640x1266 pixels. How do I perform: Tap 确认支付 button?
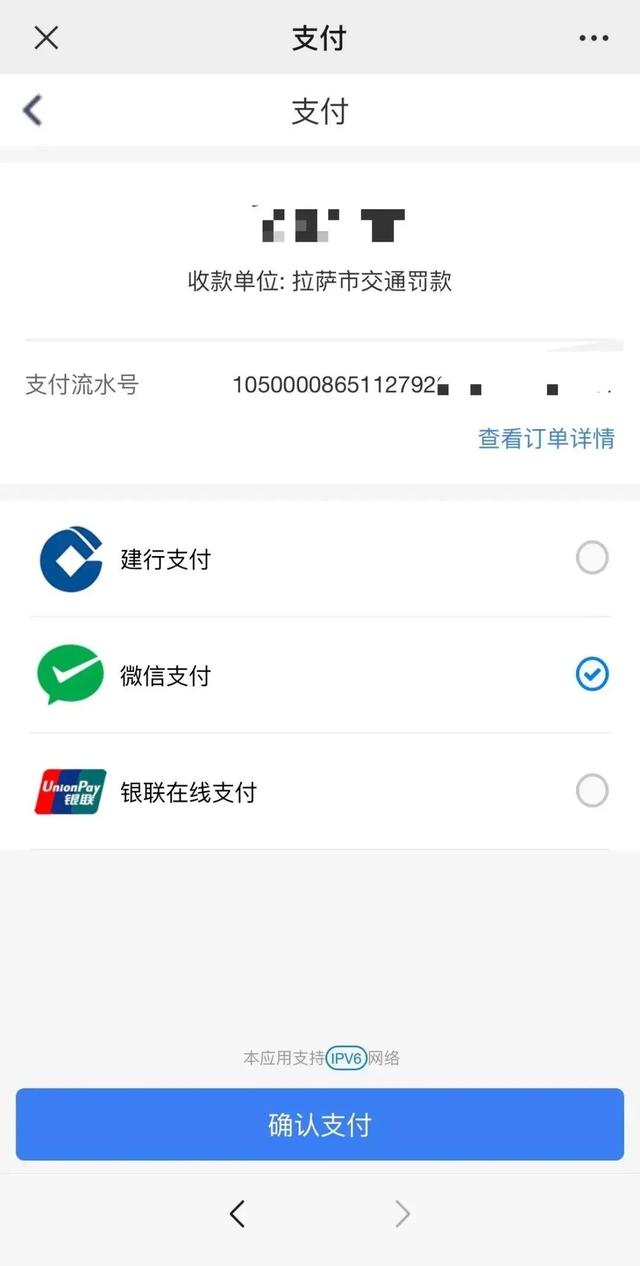(320, 1124)
